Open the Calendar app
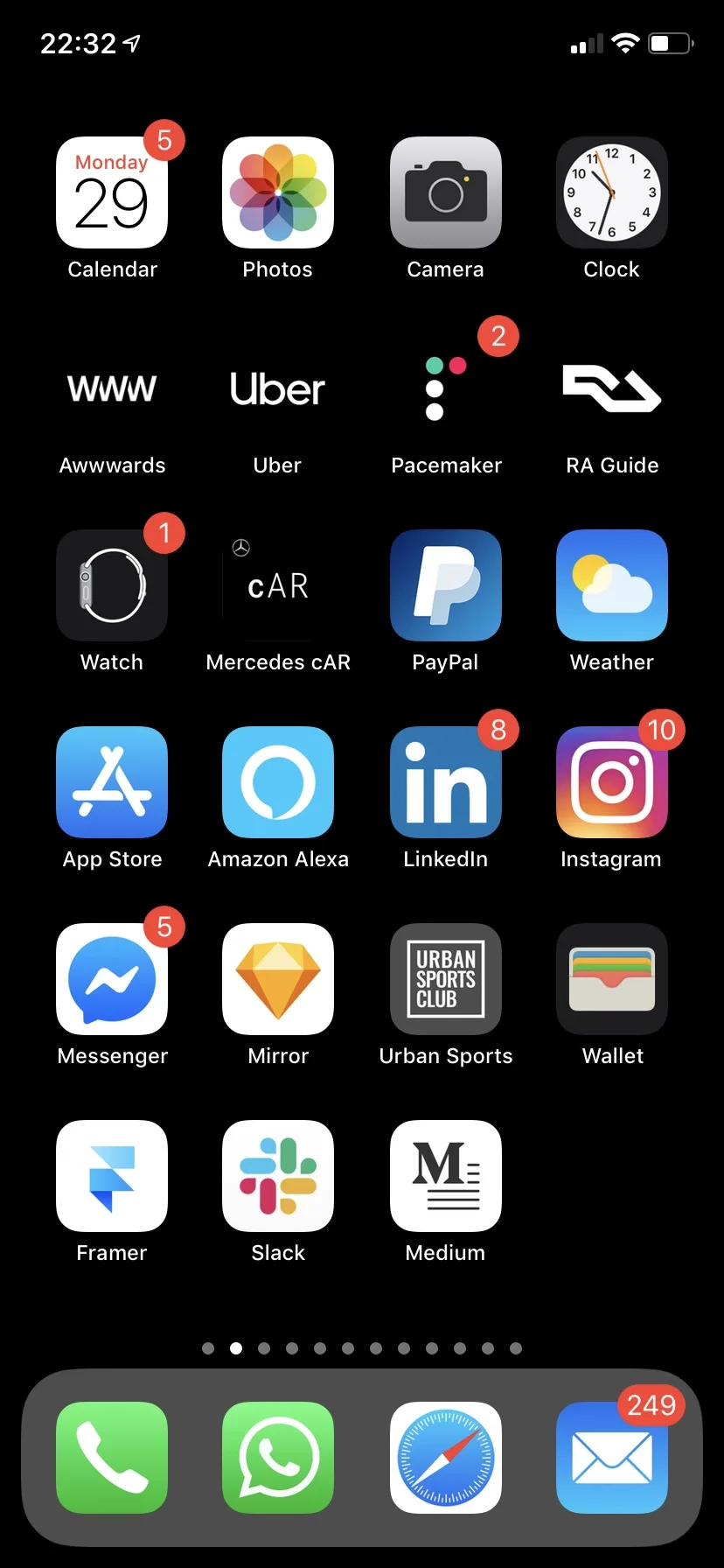This screenshot has width=724, height=1568. 112,192
